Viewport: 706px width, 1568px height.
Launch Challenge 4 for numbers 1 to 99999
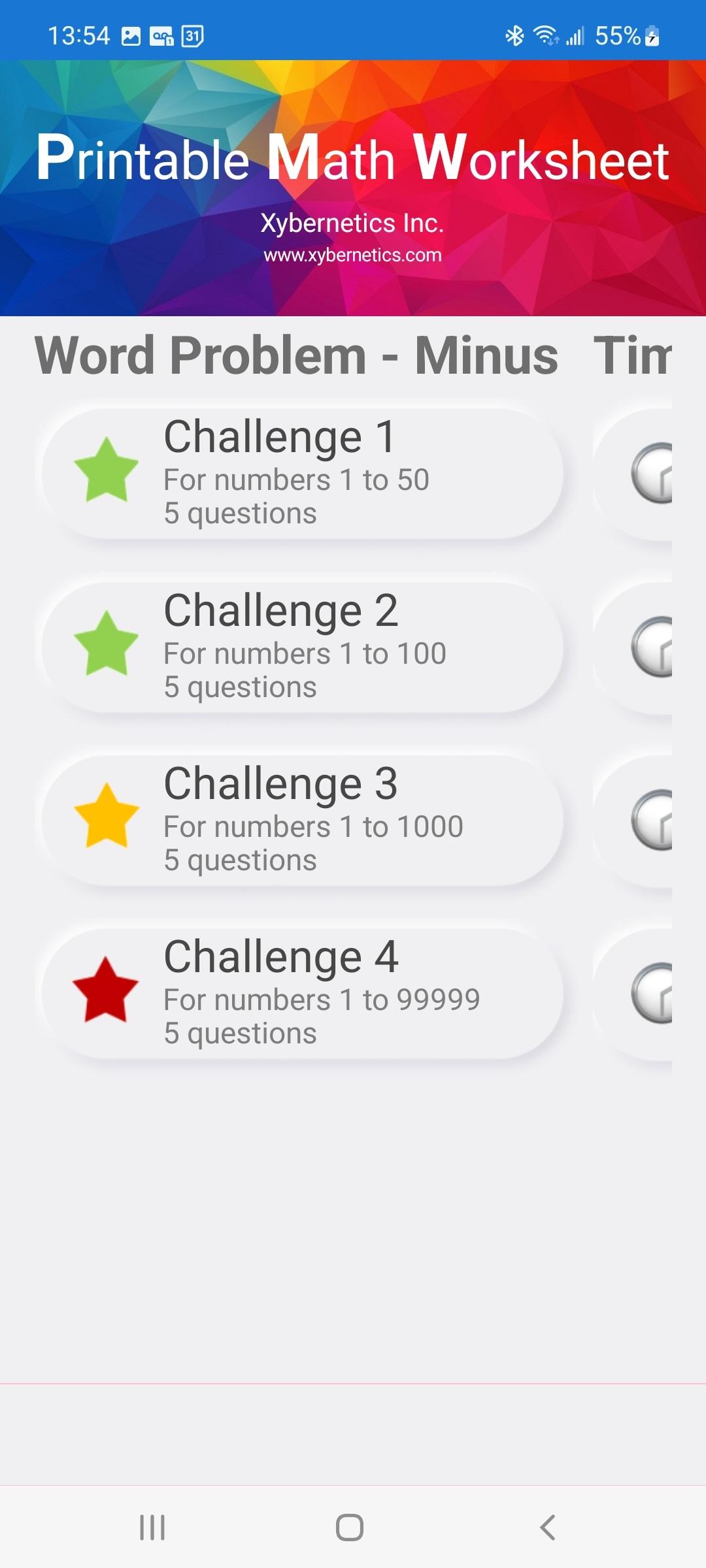point(302,993)
